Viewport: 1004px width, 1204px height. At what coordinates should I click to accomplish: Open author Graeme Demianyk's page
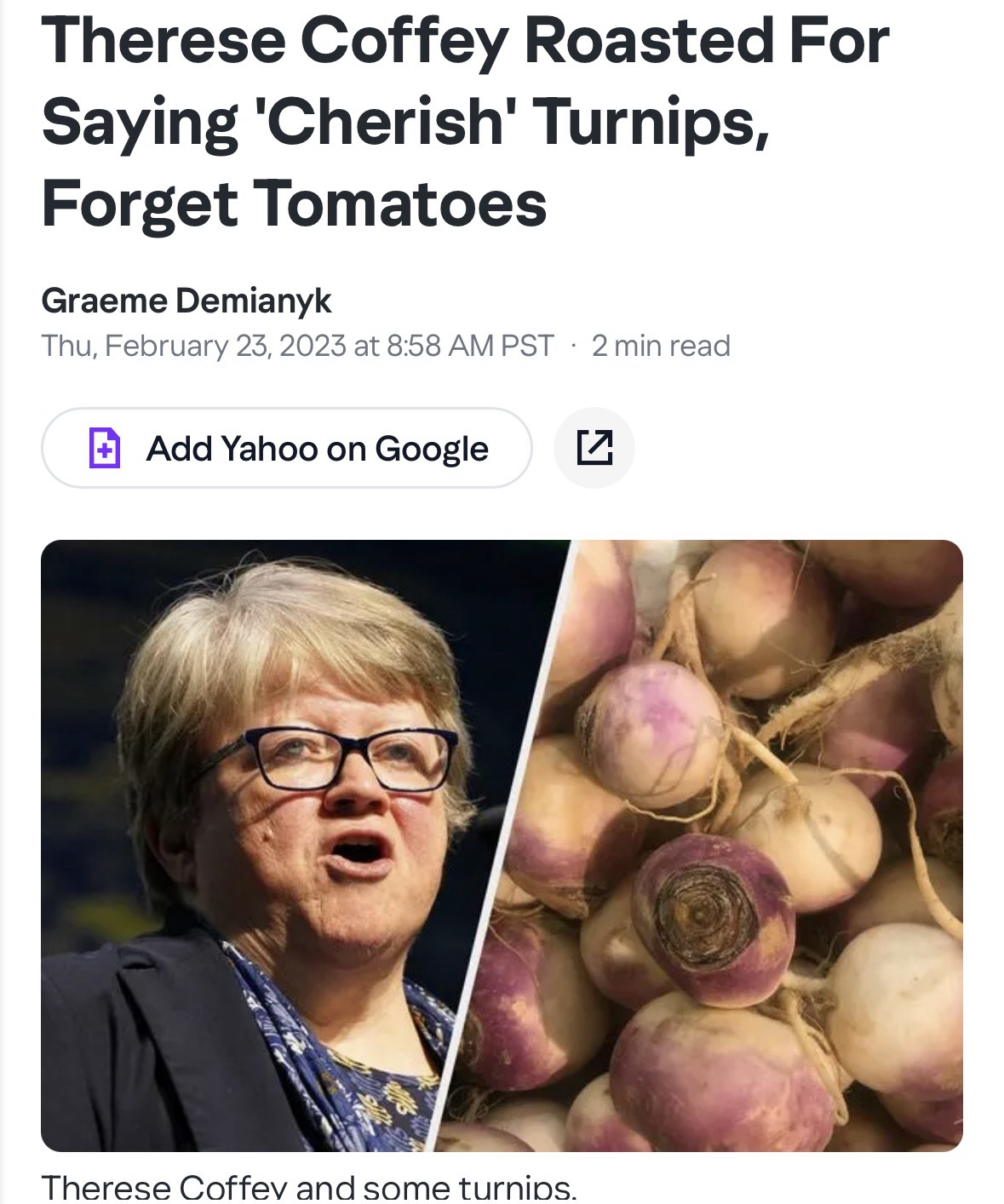pyautogui.click(x=186, y=301)
